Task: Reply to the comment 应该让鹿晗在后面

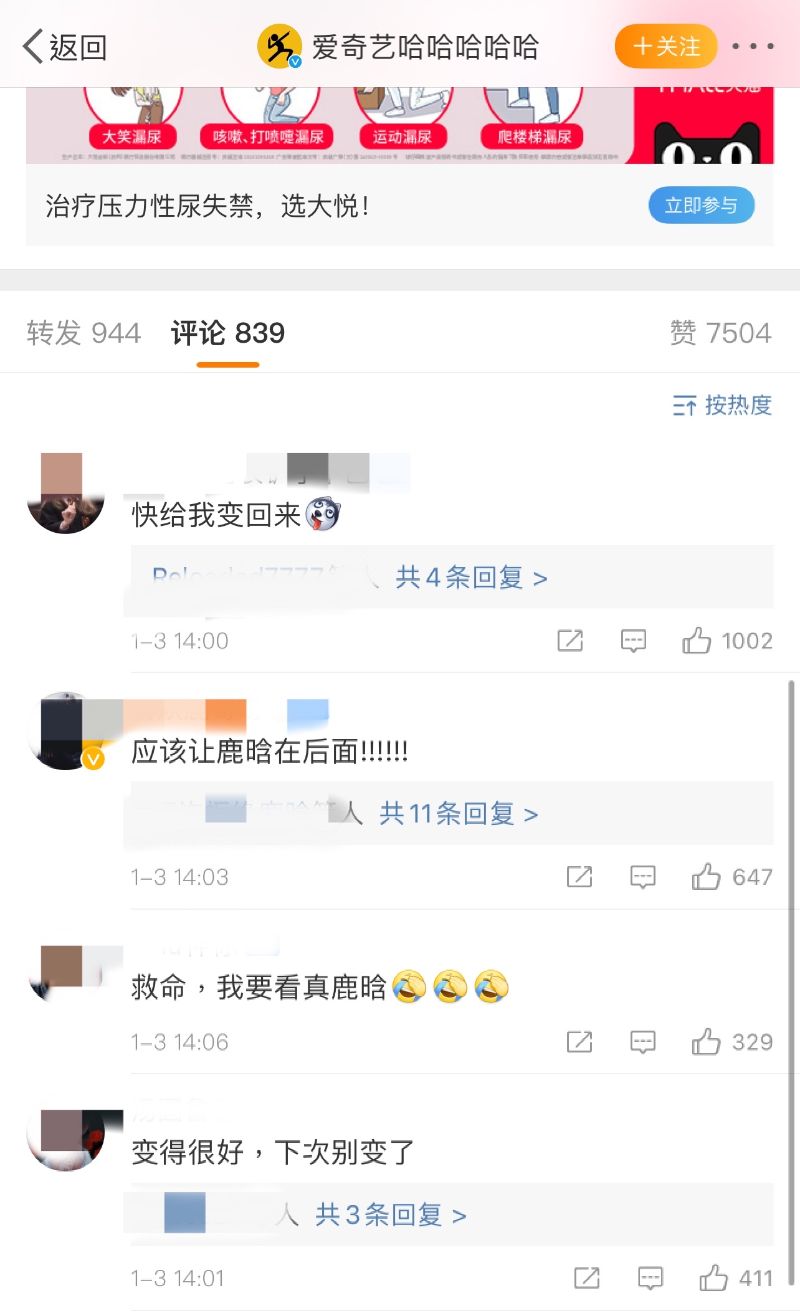Action: tap(642, 877)
